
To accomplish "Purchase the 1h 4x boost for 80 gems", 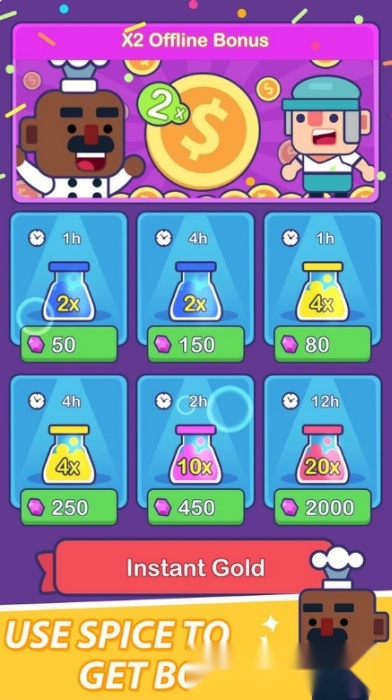I will [x=323, y=344].
